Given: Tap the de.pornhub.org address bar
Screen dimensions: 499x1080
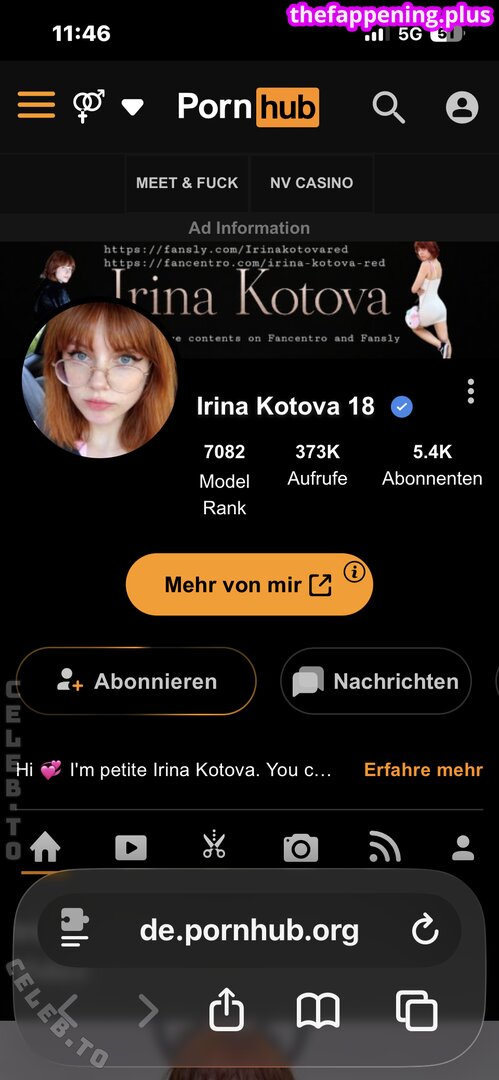Looking at the screenshot, I should 249,930.
